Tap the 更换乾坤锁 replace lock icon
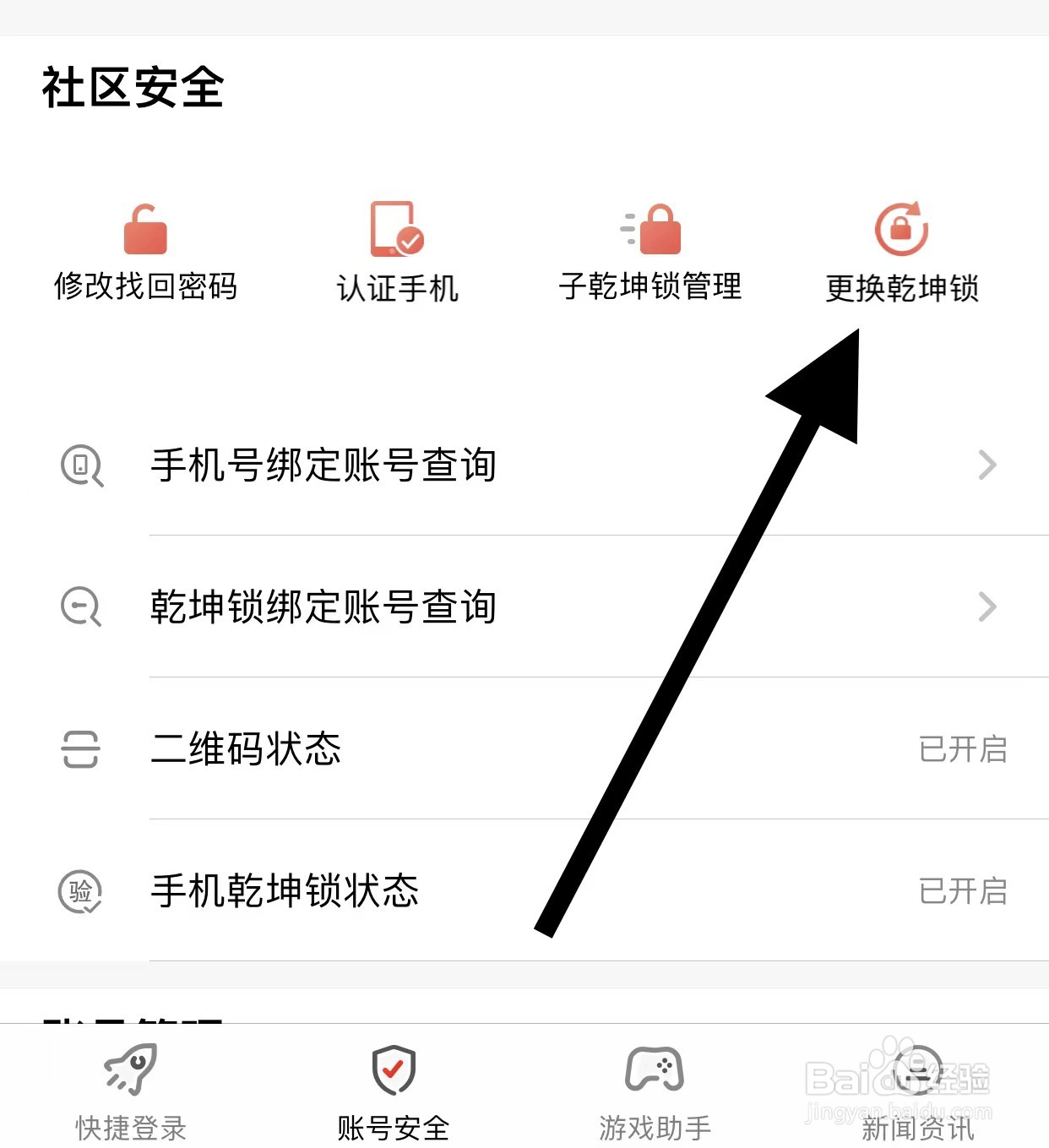The width and height of the screenshot is (1049, 1148). [901, 228]
